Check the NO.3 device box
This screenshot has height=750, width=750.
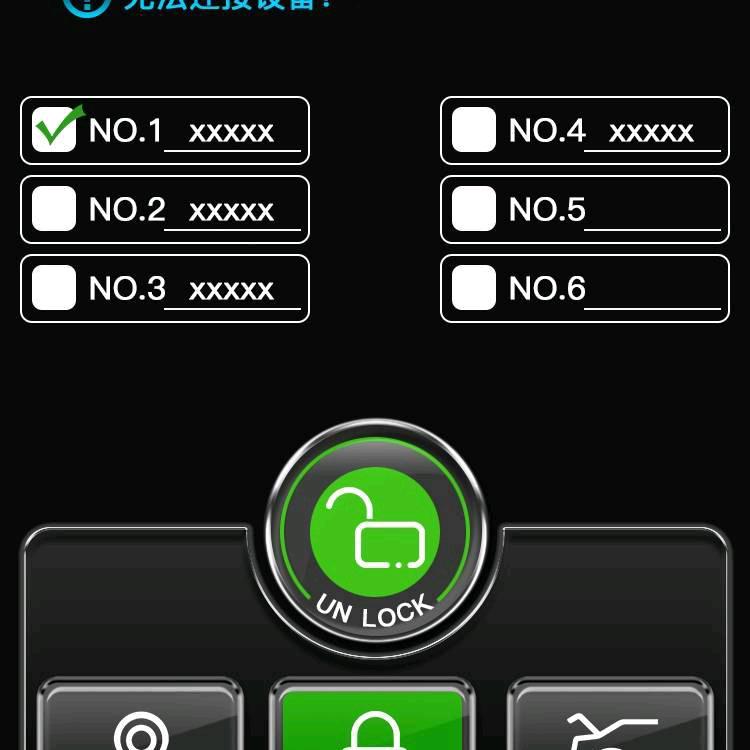[x=54, y=288]
